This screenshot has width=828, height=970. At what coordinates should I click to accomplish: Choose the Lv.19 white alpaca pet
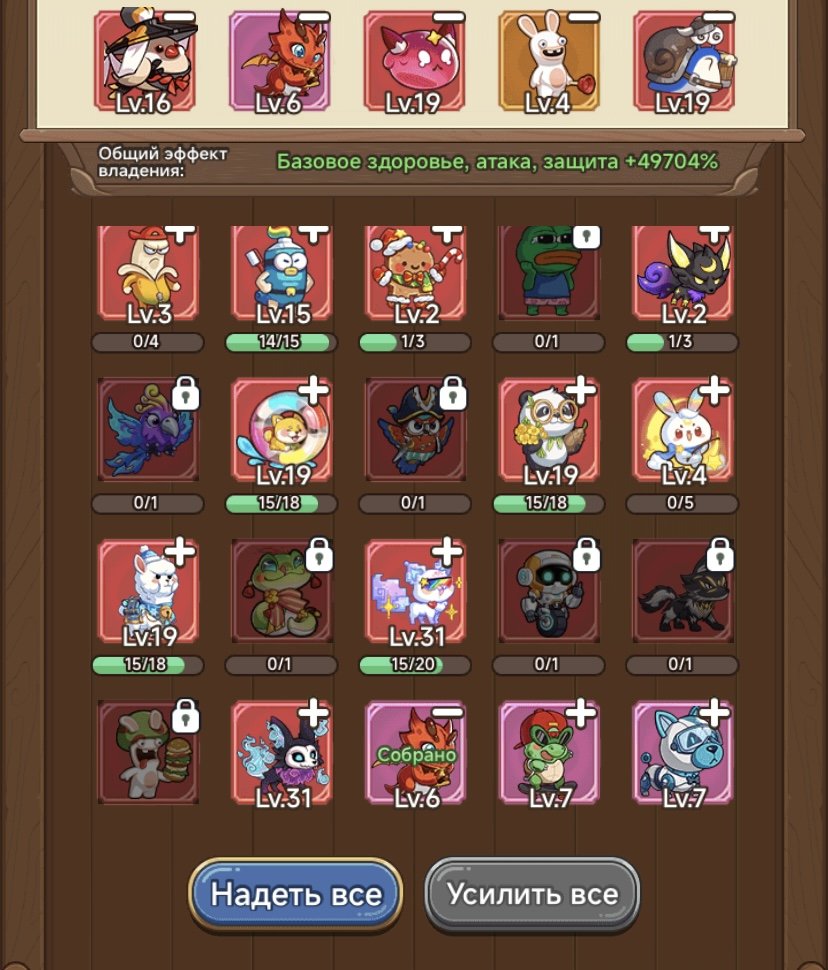point(148,592)
